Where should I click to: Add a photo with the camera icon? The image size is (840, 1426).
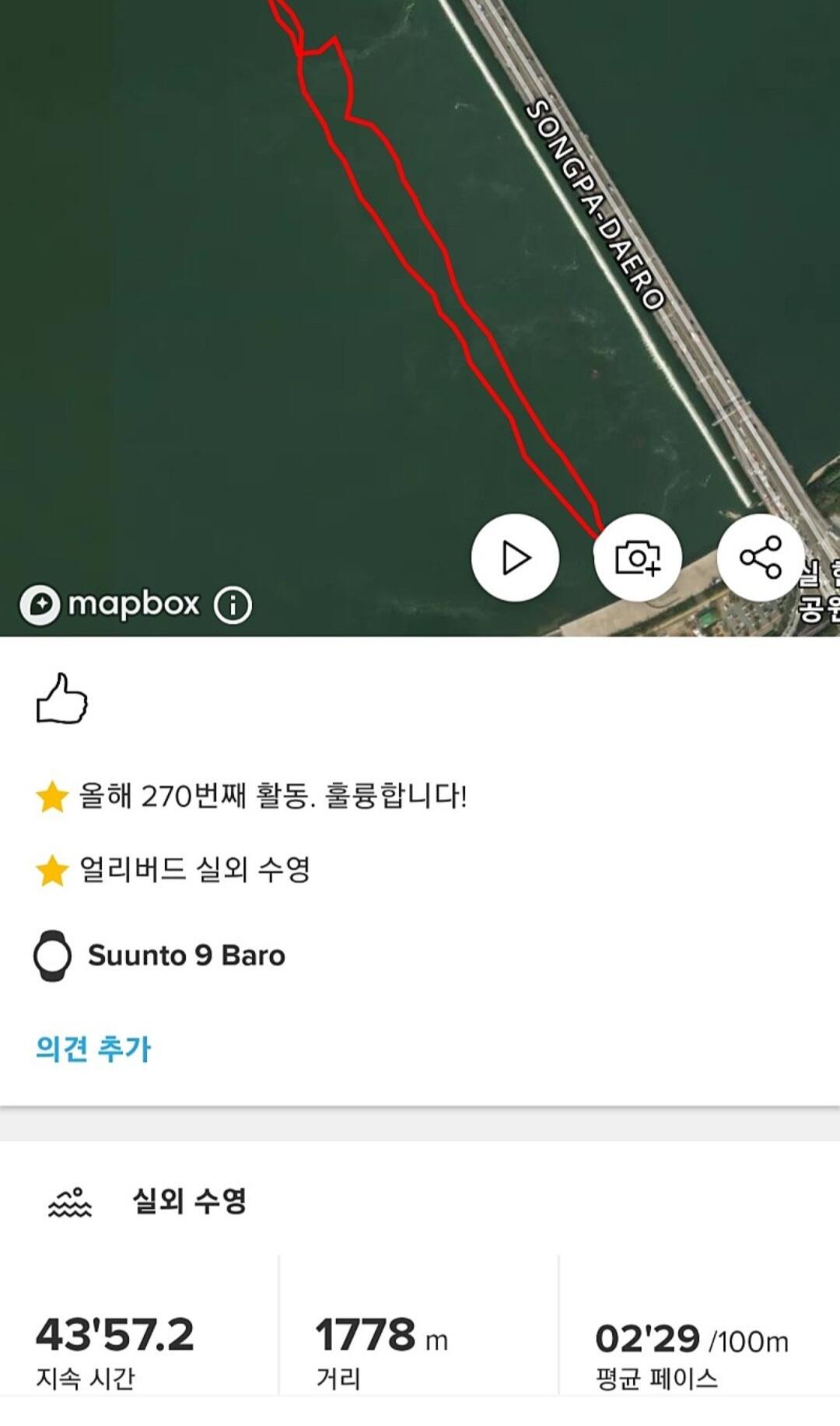point(638,558)
